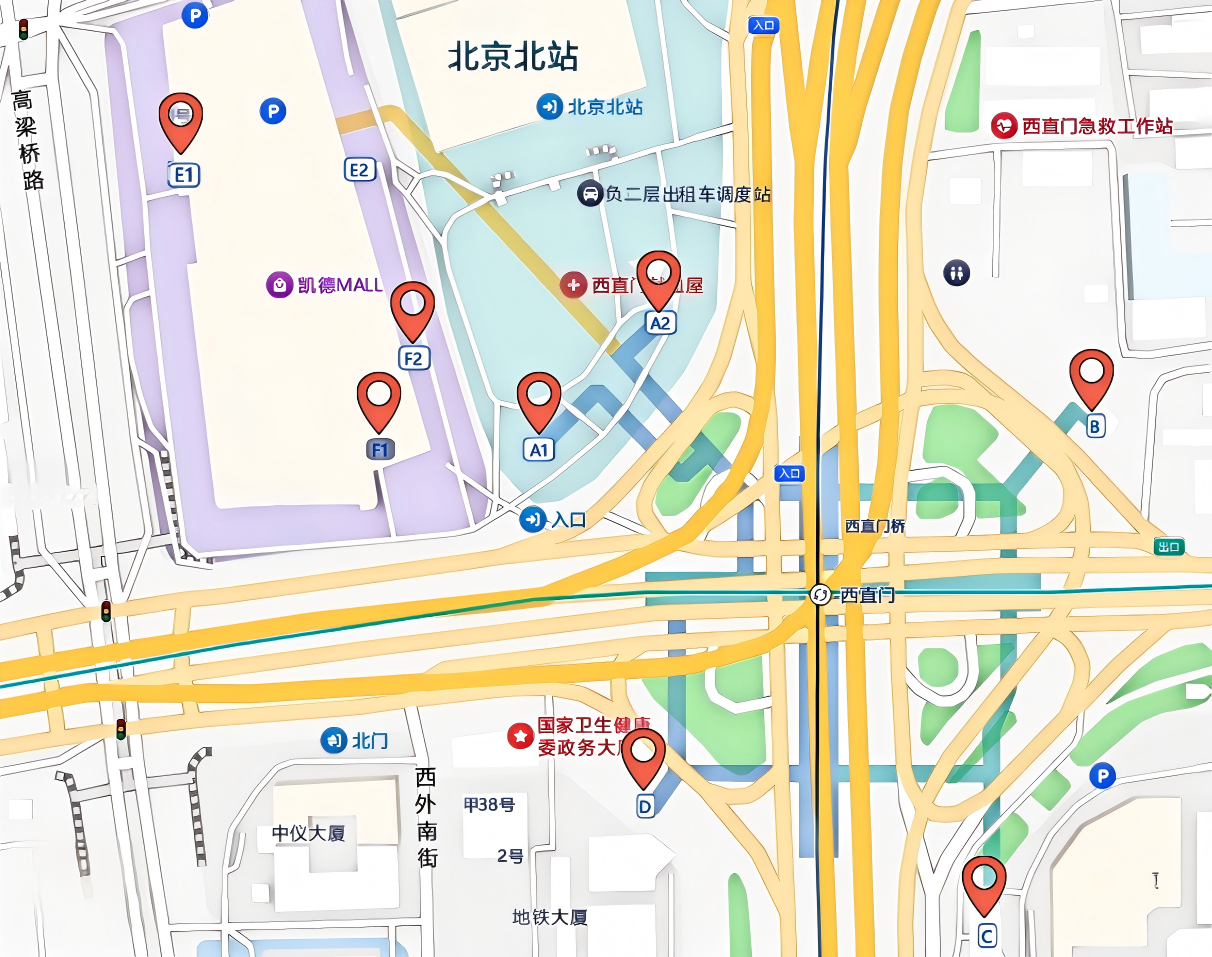View 西直门急救工作站 place info
The height and width of the screenshot is (957, 1212).
pyautogui.click(x=1003, y=126)
